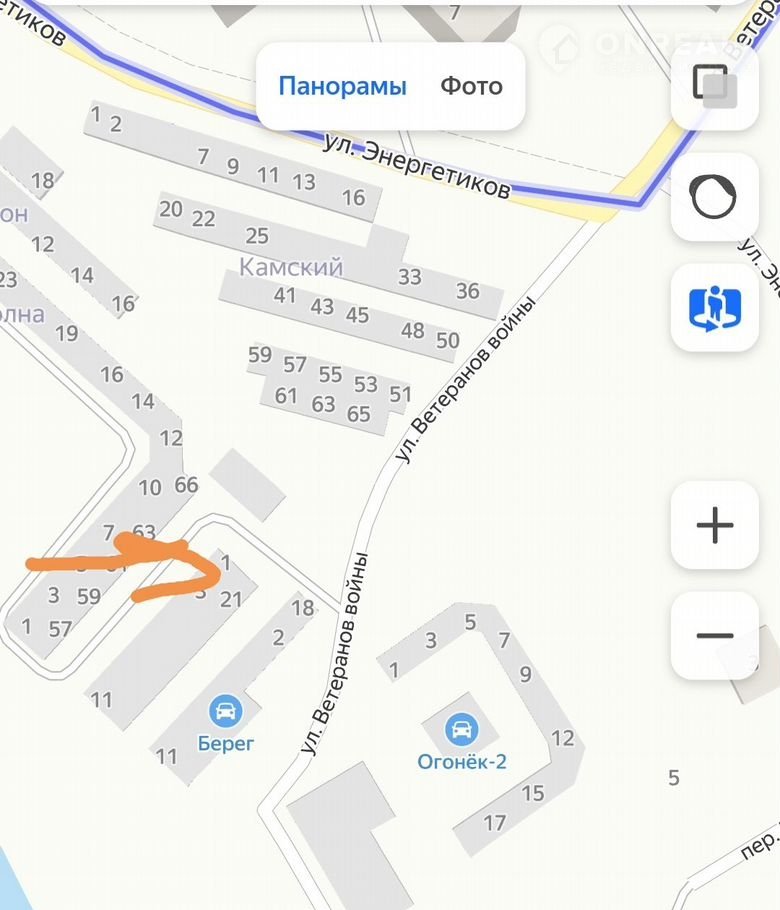Open the route planning button
The width and height of the screenshot is (780, 910).
(714, 308)
